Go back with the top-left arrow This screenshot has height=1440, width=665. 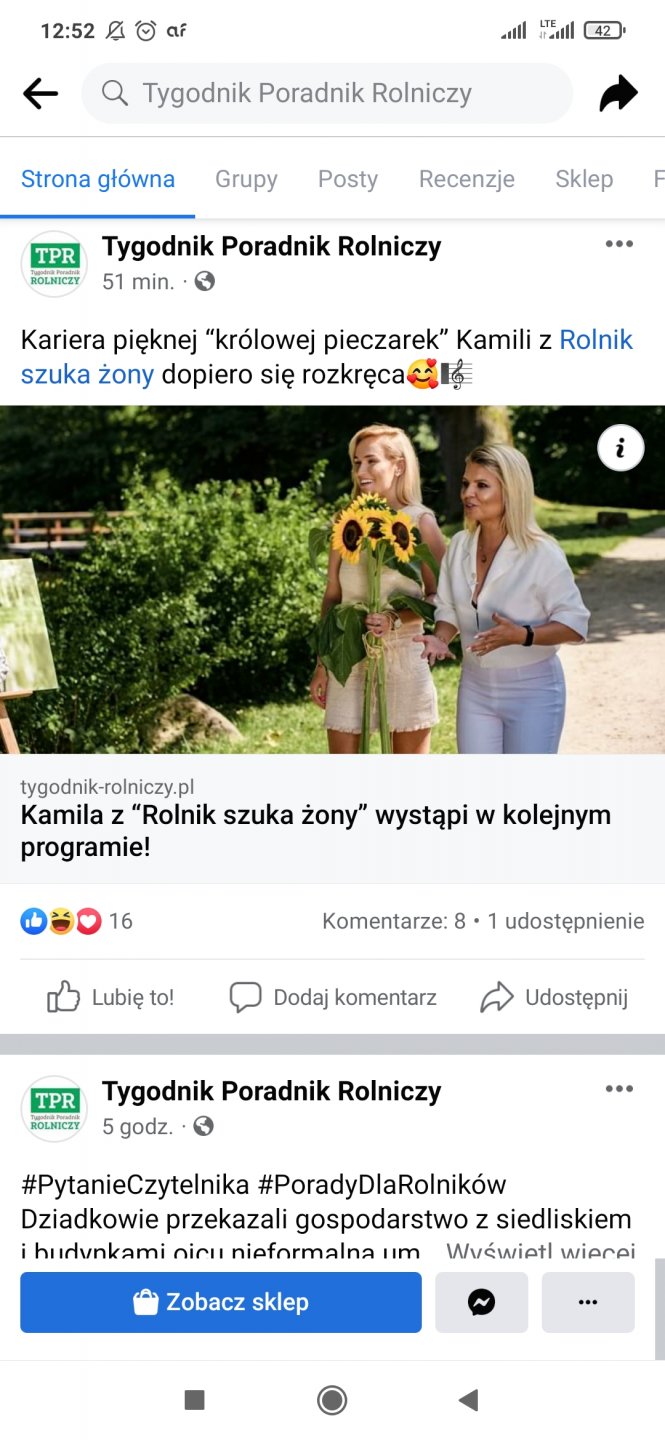pyautogui.click(x=40, y=94)
